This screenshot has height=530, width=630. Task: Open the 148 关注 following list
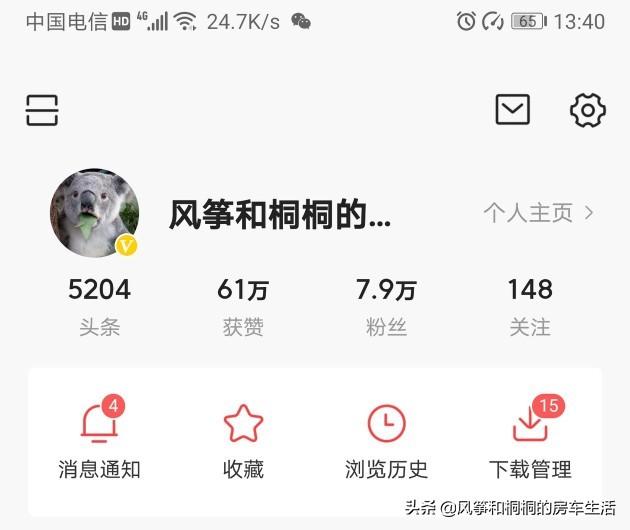530,306
